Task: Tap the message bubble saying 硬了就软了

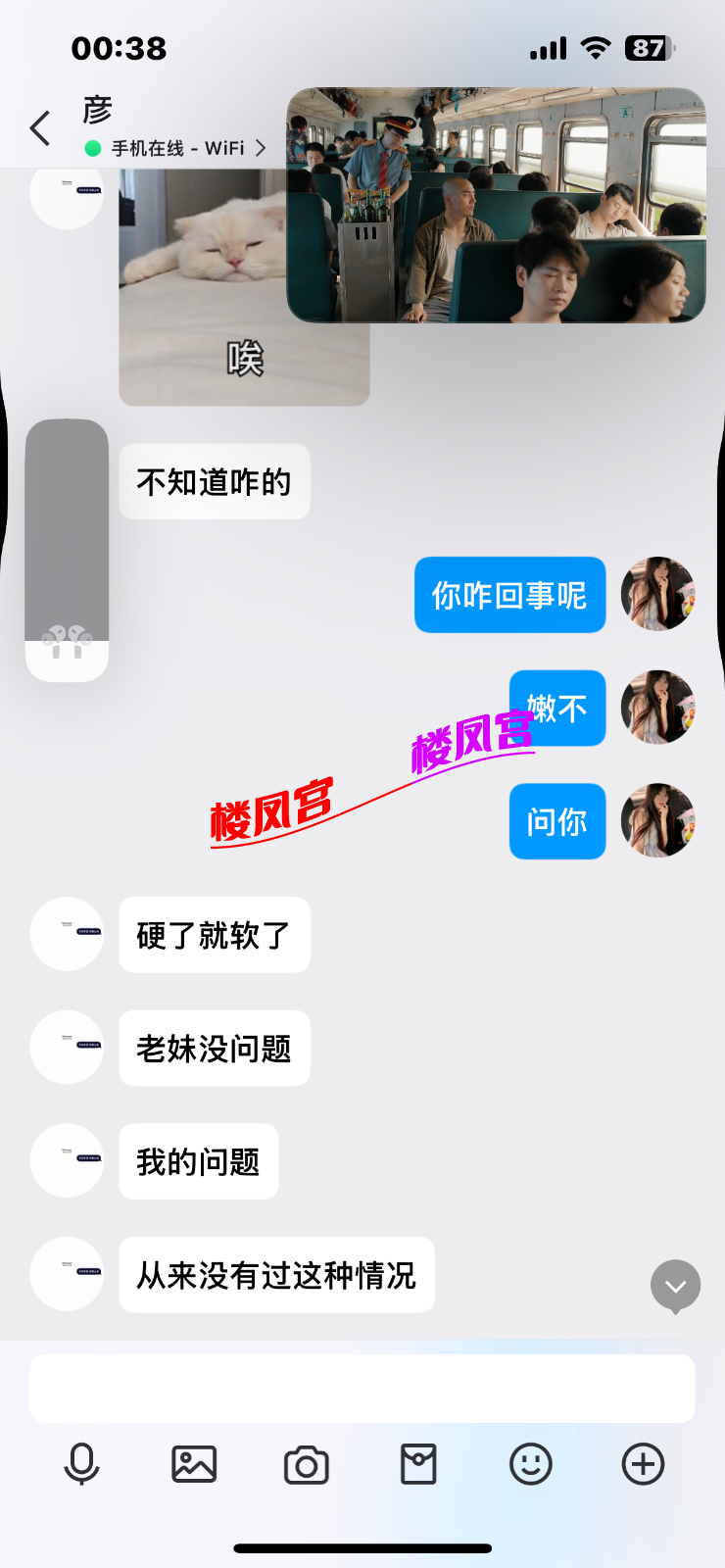Action: 214,935
